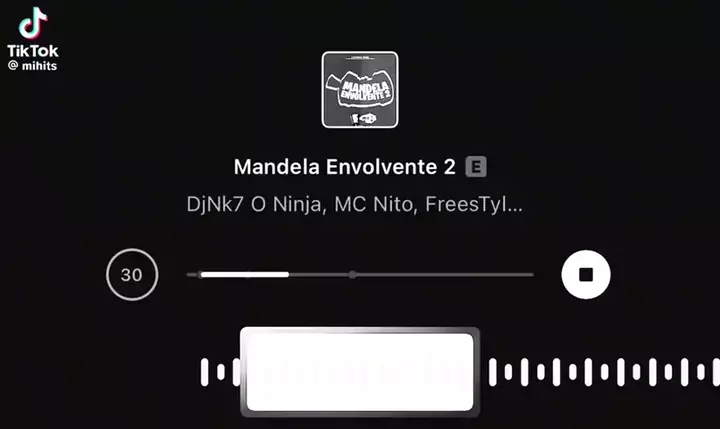Open the 30 second clip duration picker
Screen dimensions: 720x429
[132, 275]
